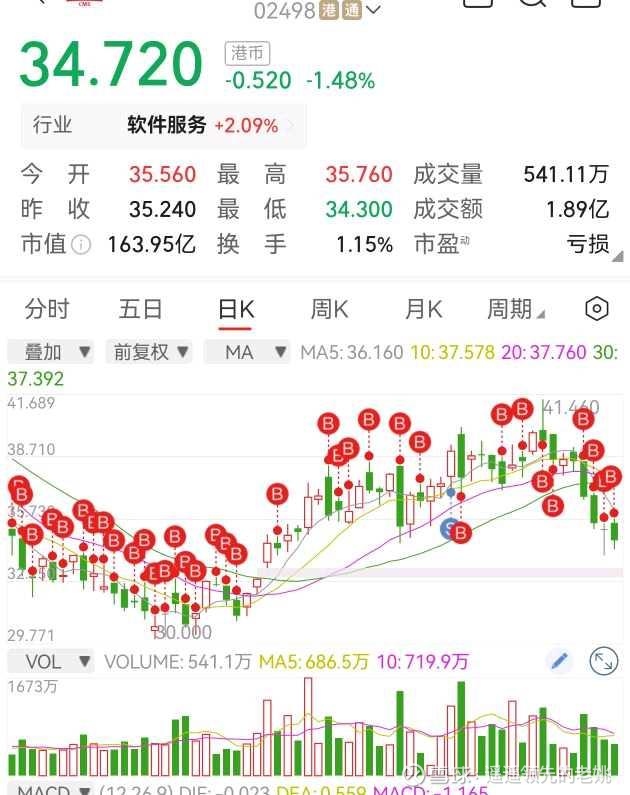Switch to the 分时 chart tab

(47, 309)
